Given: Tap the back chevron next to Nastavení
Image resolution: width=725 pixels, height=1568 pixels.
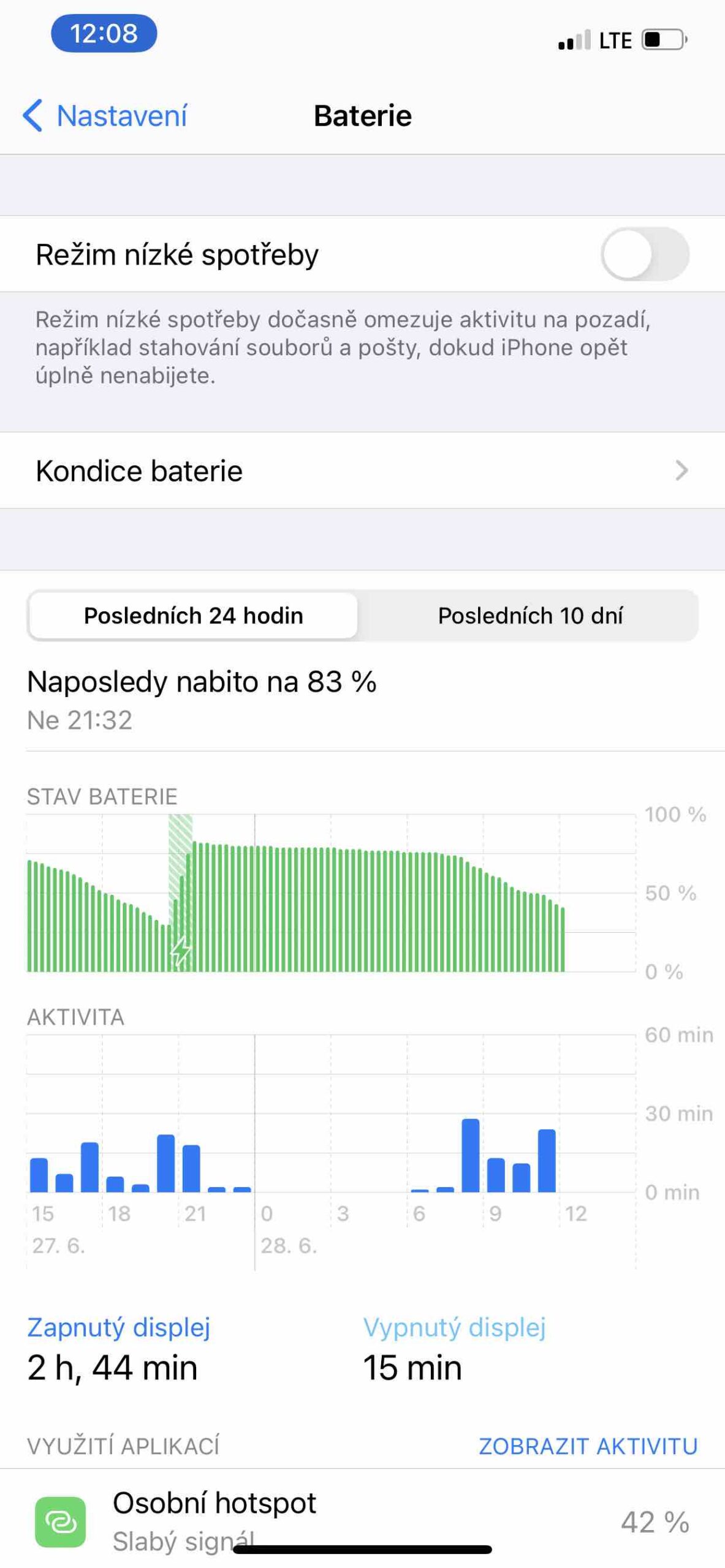Looking at the screenshot, I should pos(35,115).
